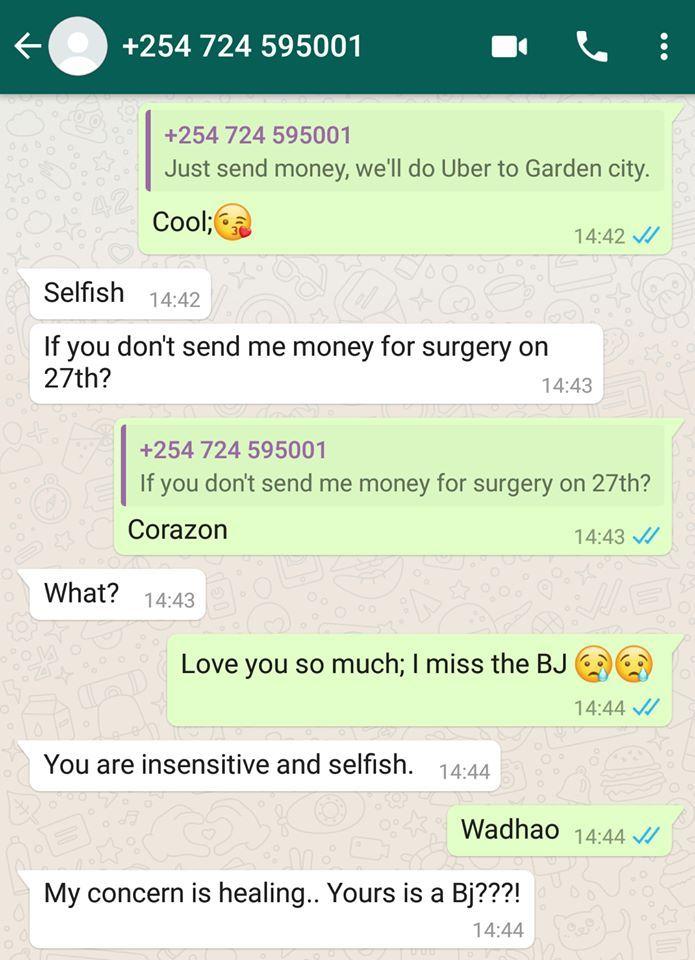Image resolution: width=695 pixels, height=960 pixels.
Task: Start a video call
Action: pos(509,47)
